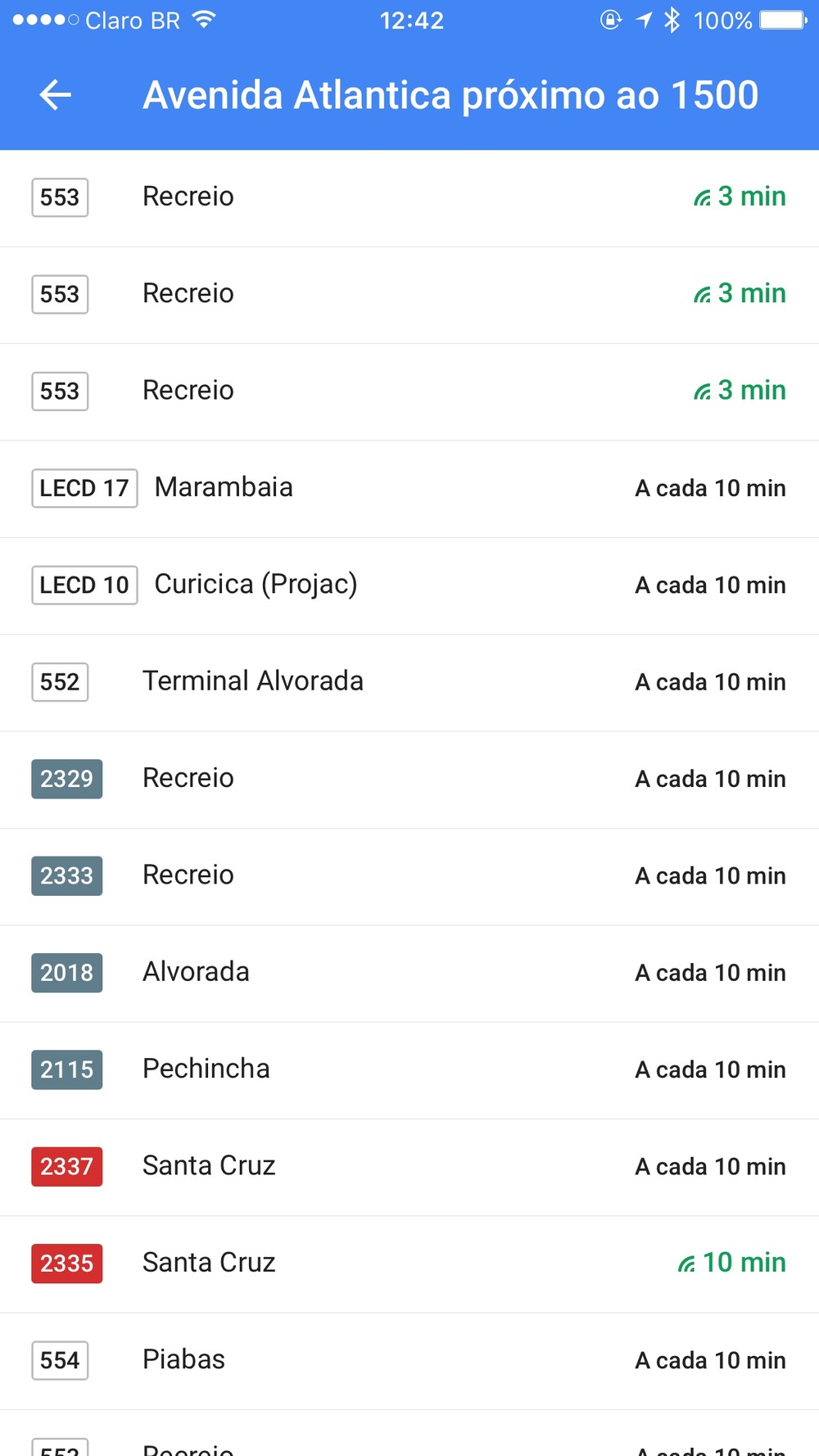819x1456 pixels.
Task: Open the LECD 17 Marambaia line
Action: [409, 489]
